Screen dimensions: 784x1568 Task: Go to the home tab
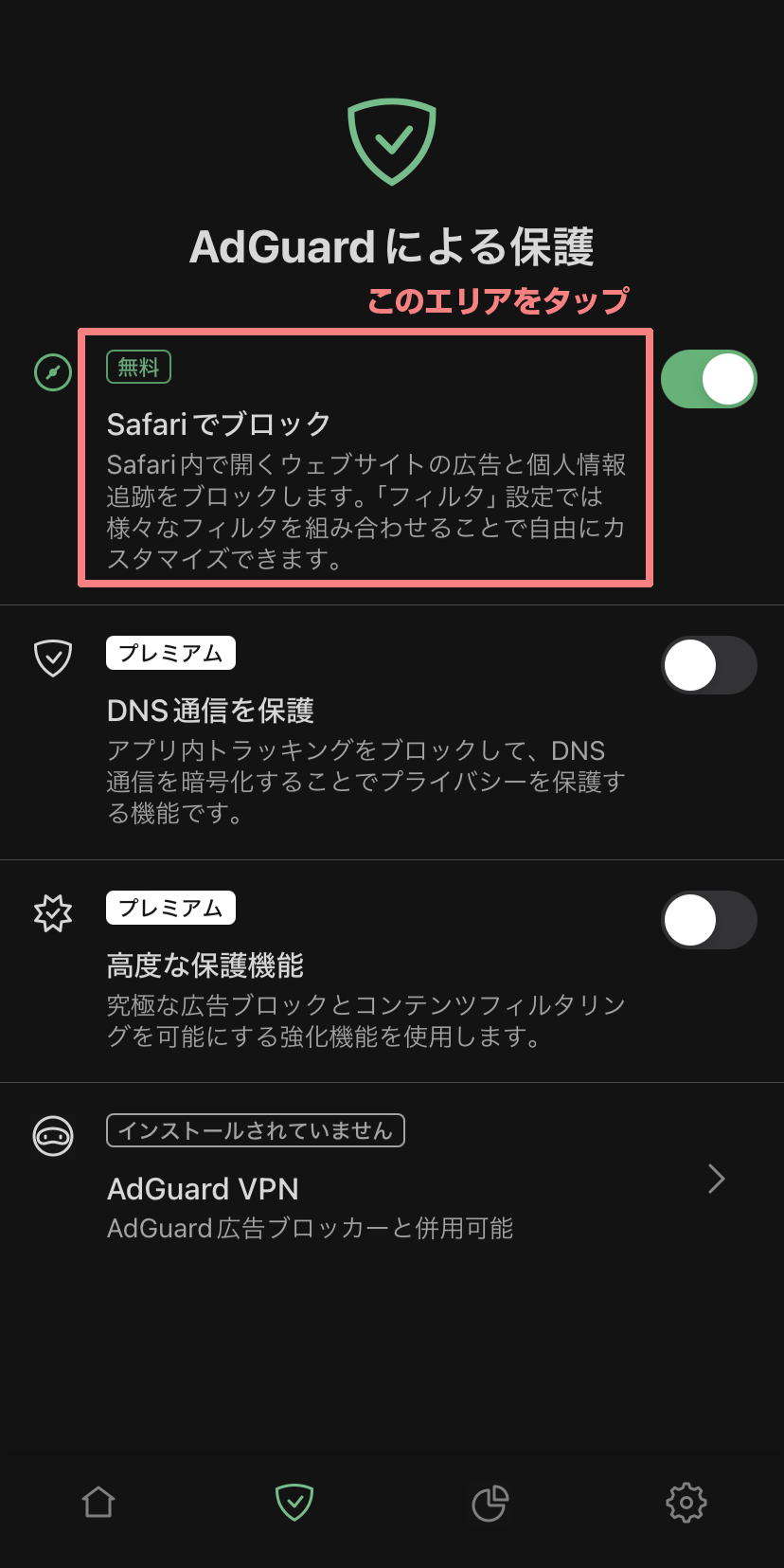(x=98, y=1503)
